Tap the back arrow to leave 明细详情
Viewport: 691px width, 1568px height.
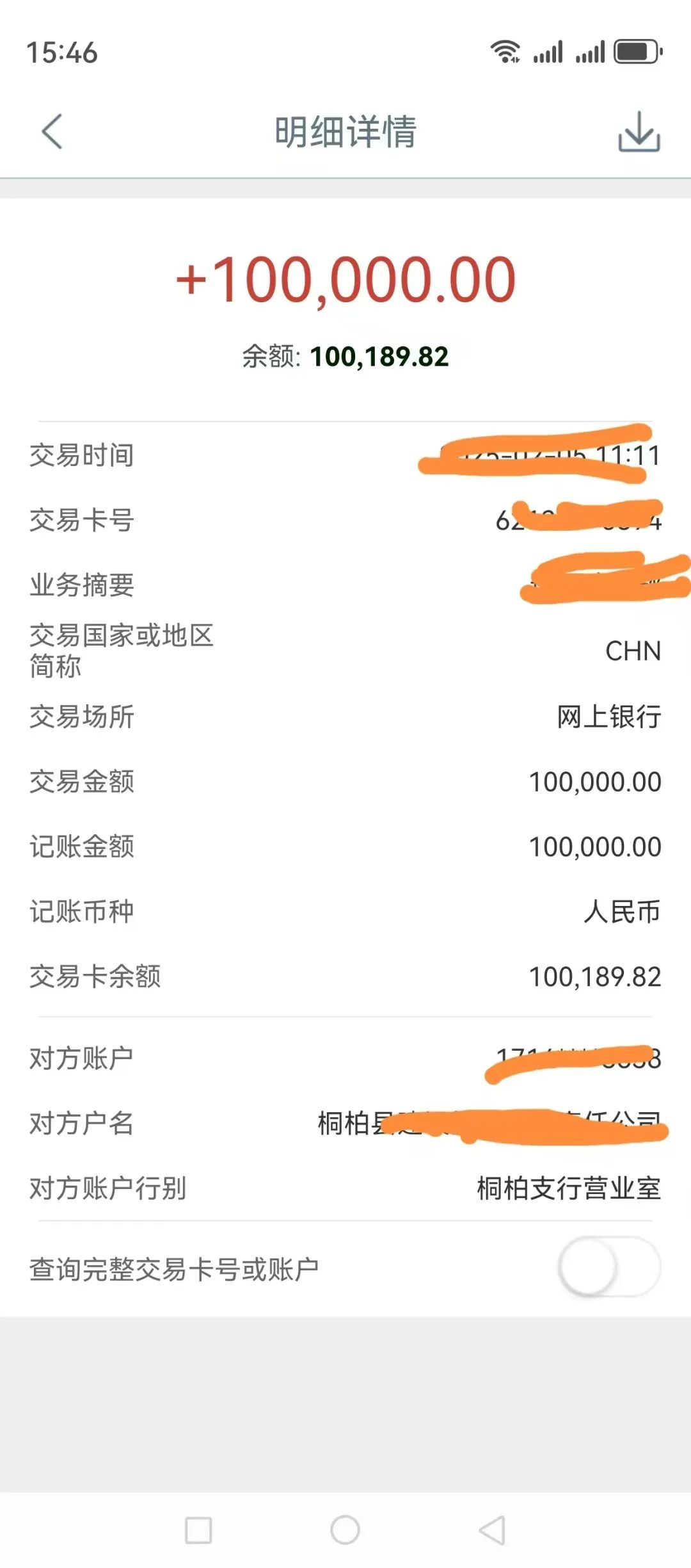pos(50,133)
